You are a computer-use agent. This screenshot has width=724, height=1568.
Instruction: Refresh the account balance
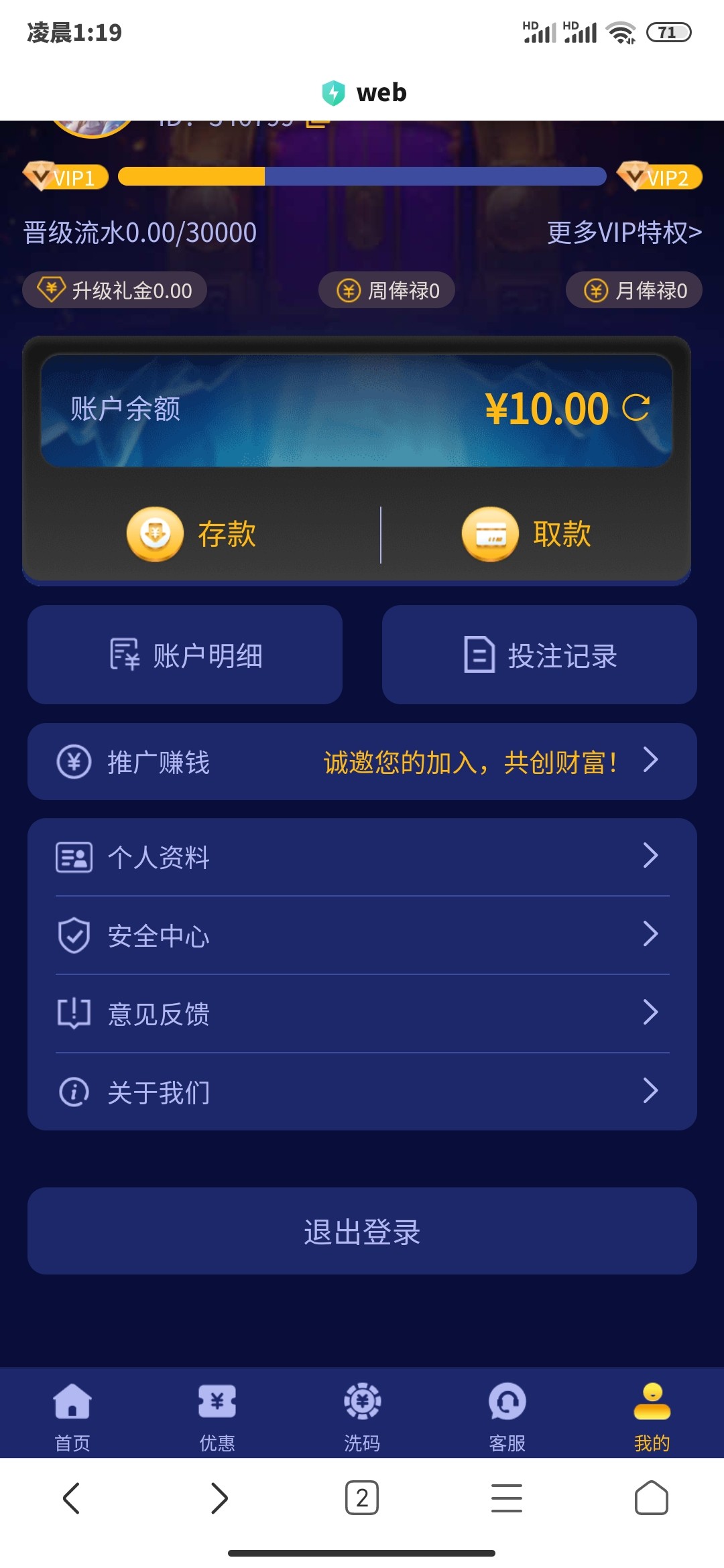click(636, 407)
